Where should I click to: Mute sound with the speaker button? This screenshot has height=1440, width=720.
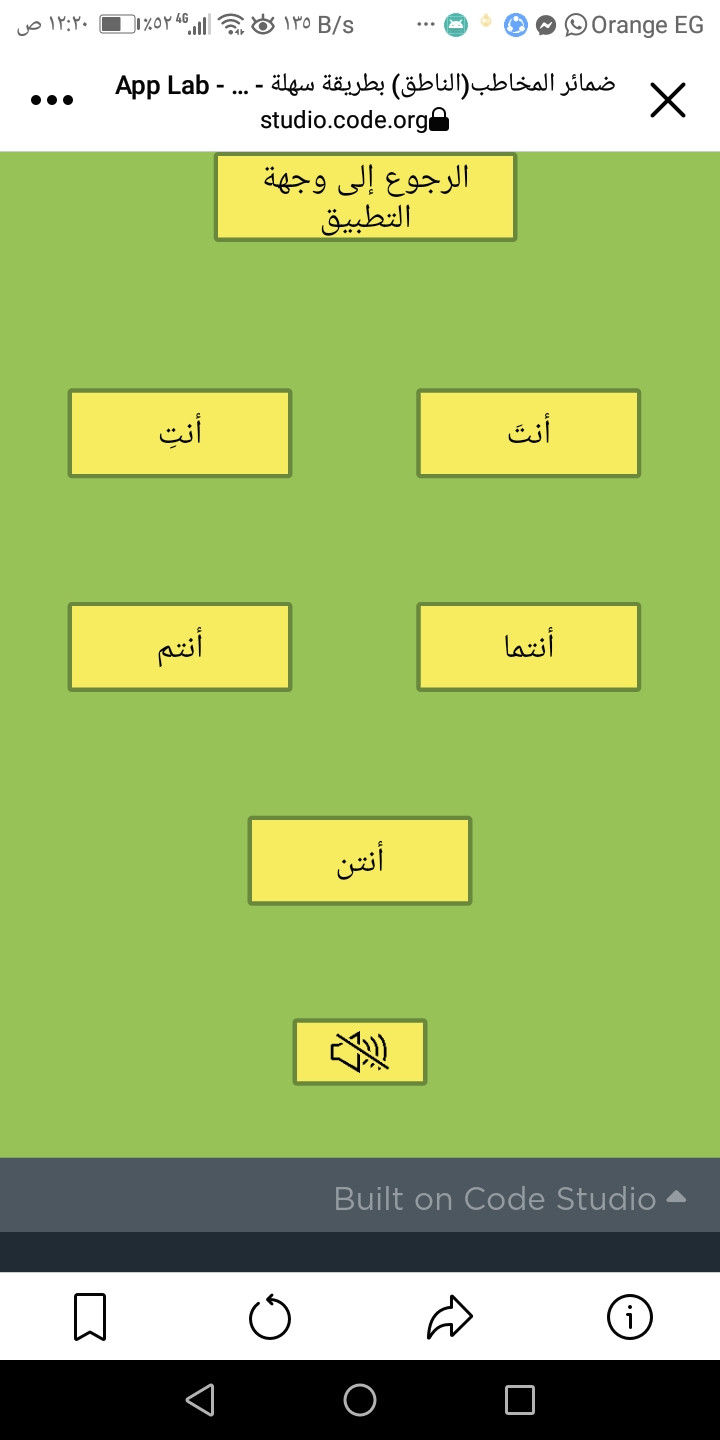coord(360,1052)
